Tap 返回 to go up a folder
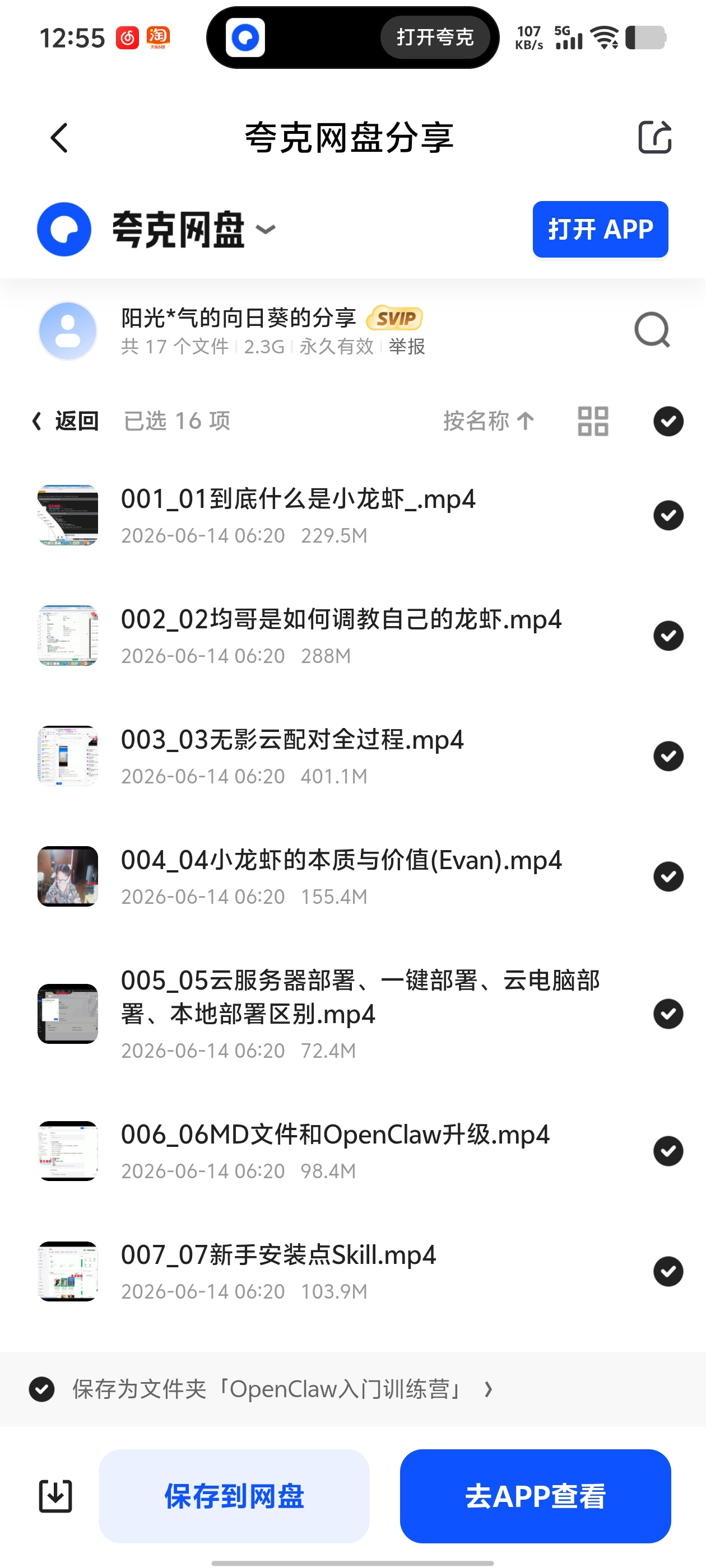Viewport: 706px width, 1568px height. 65,421
